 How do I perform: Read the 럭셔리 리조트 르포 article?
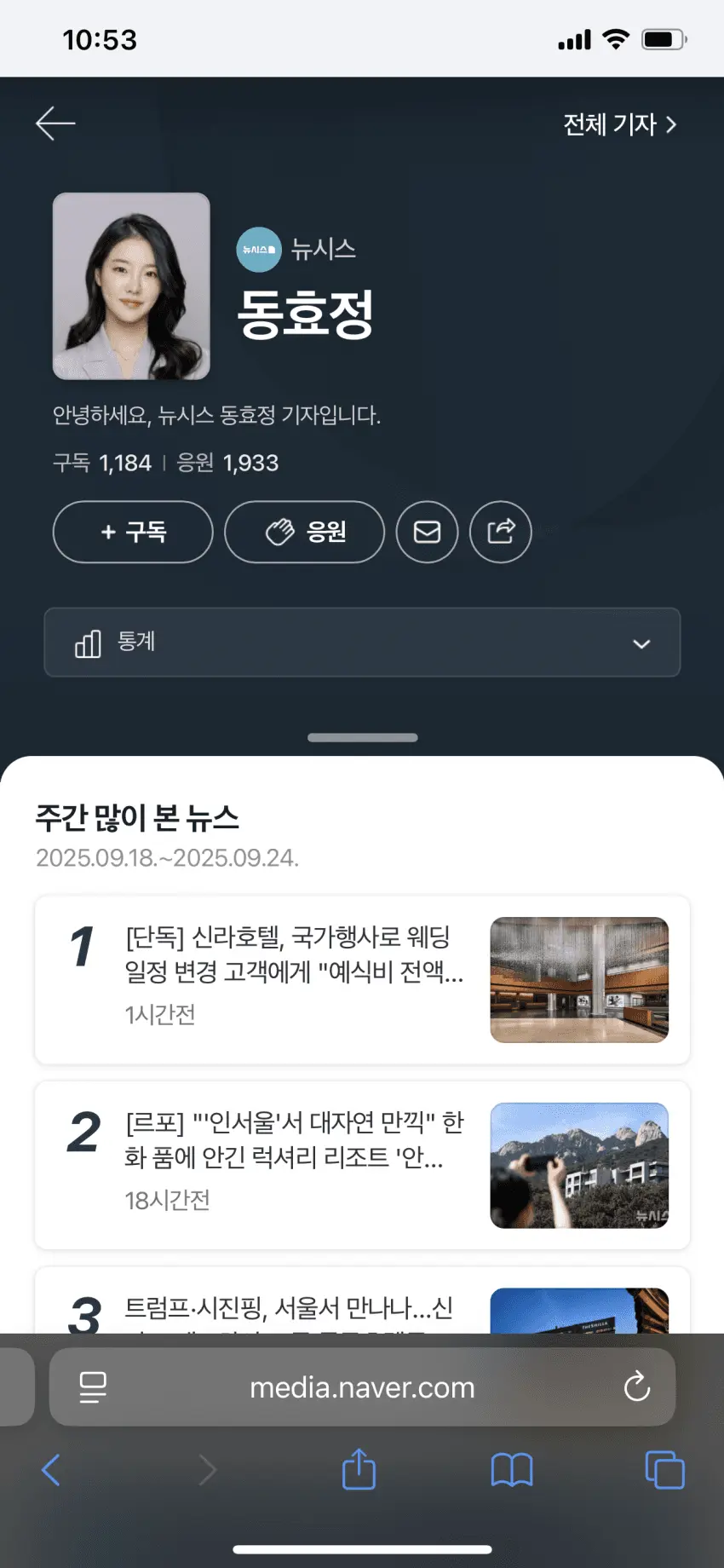pyautogui.click(x=294, y=1140)
